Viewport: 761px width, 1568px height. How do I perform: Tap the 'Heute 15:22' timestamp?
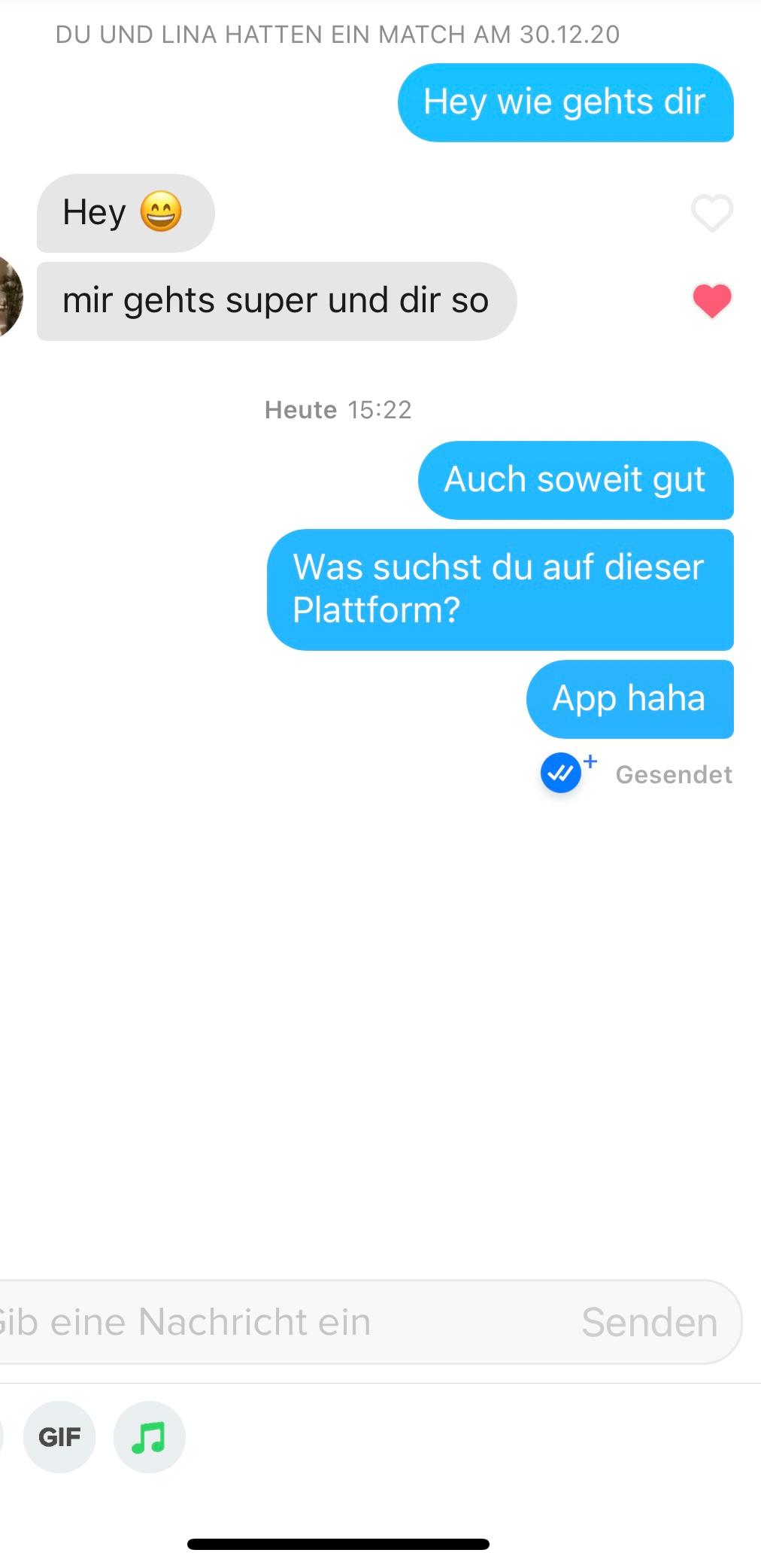[x=338, y=409]
